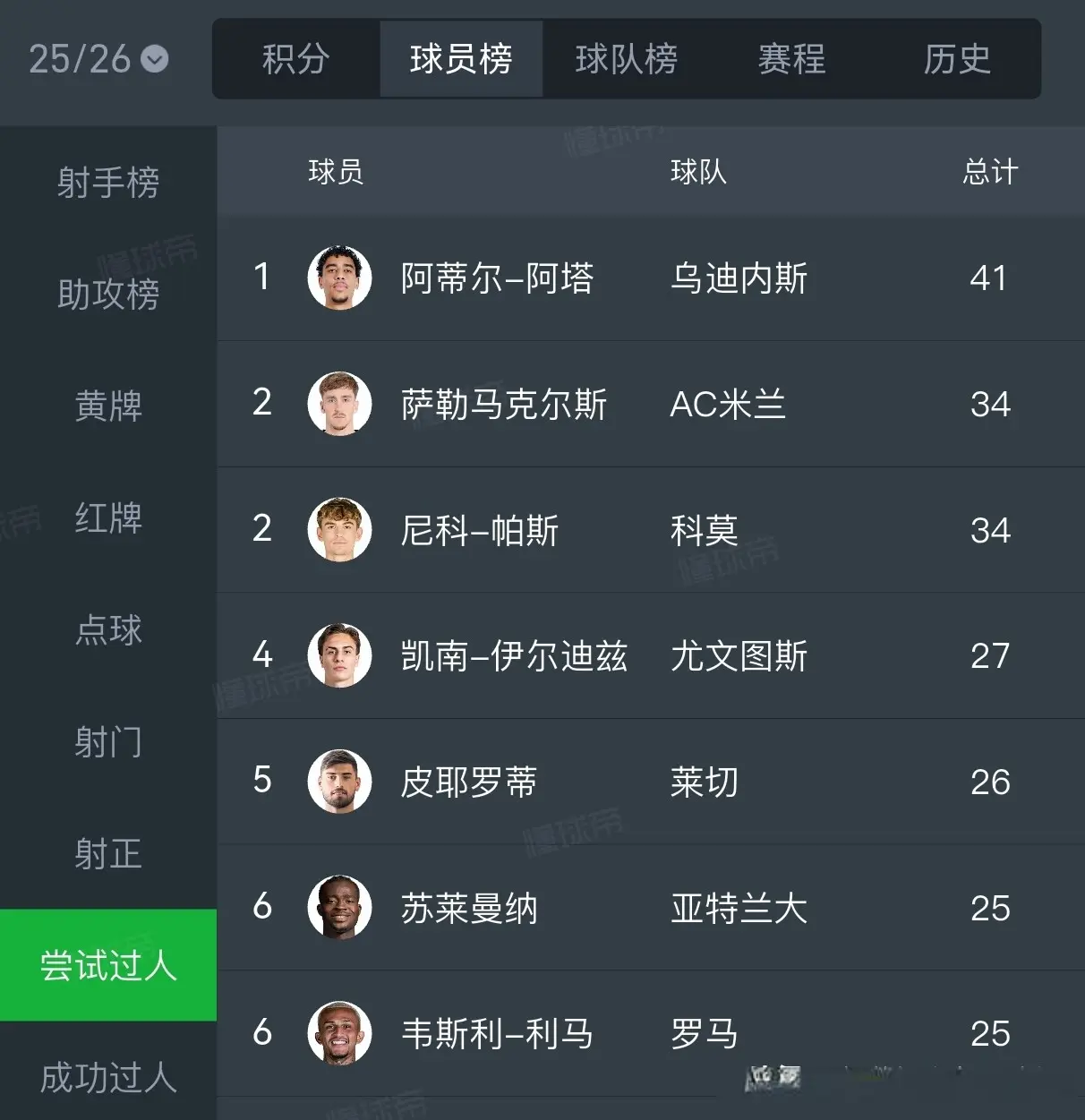Switch to 成功过人 ranking
Viewport: 1085px width, 1120px height.
[x=108, y=1077]
